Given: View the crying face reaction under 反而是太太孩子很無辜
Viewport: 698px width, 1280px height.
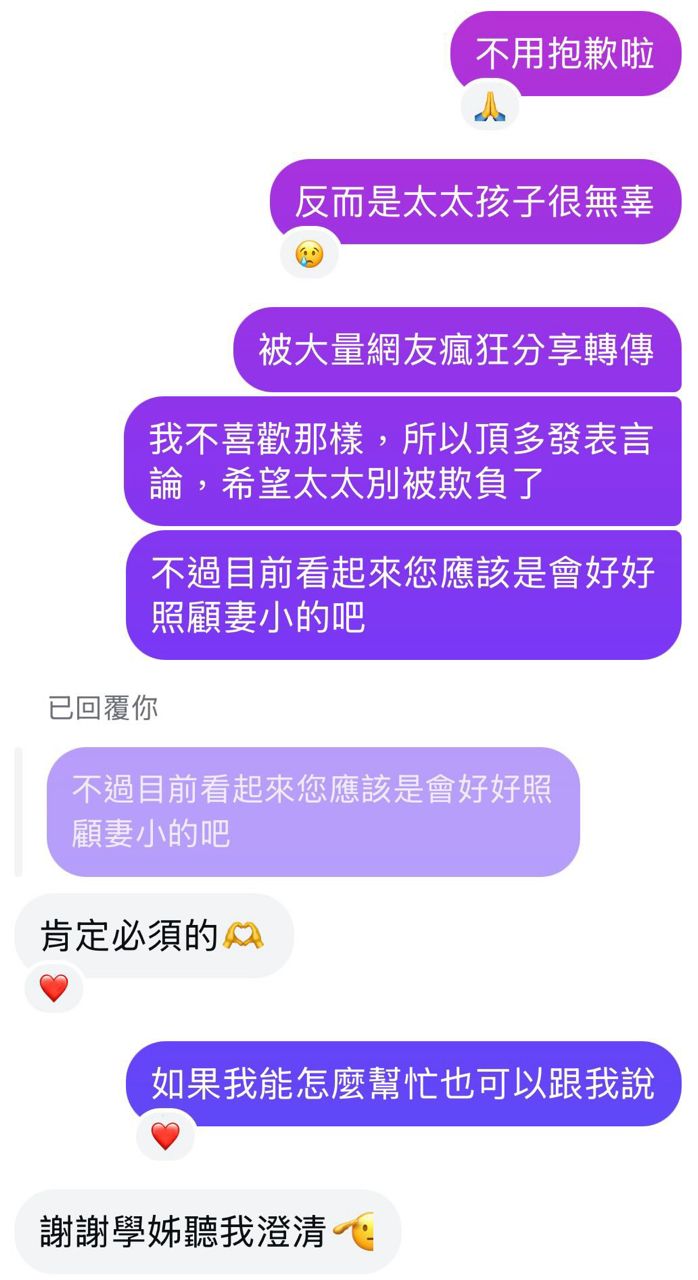Looking at the screenshot, I should pos(309,254).
